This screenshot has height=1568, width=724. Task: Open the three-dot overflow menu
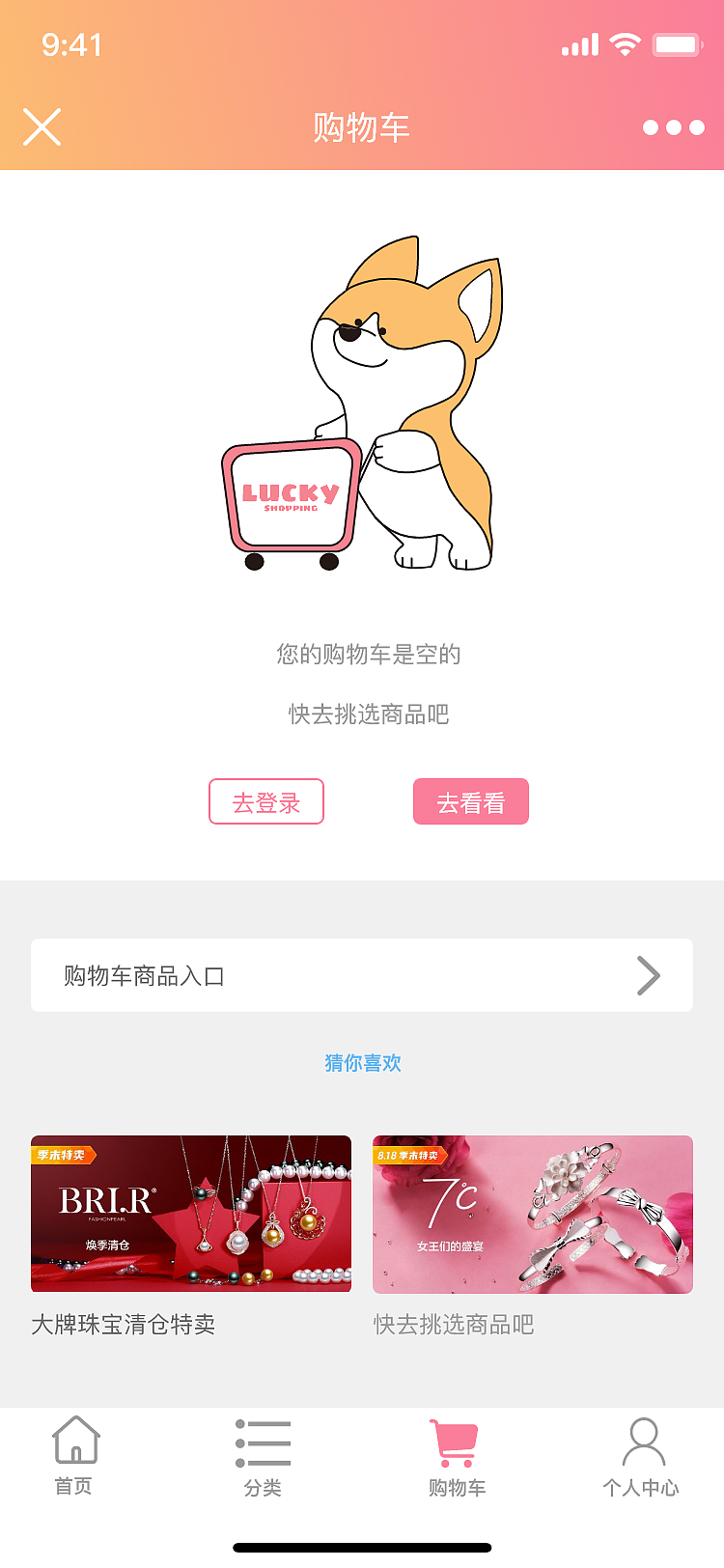673,127
